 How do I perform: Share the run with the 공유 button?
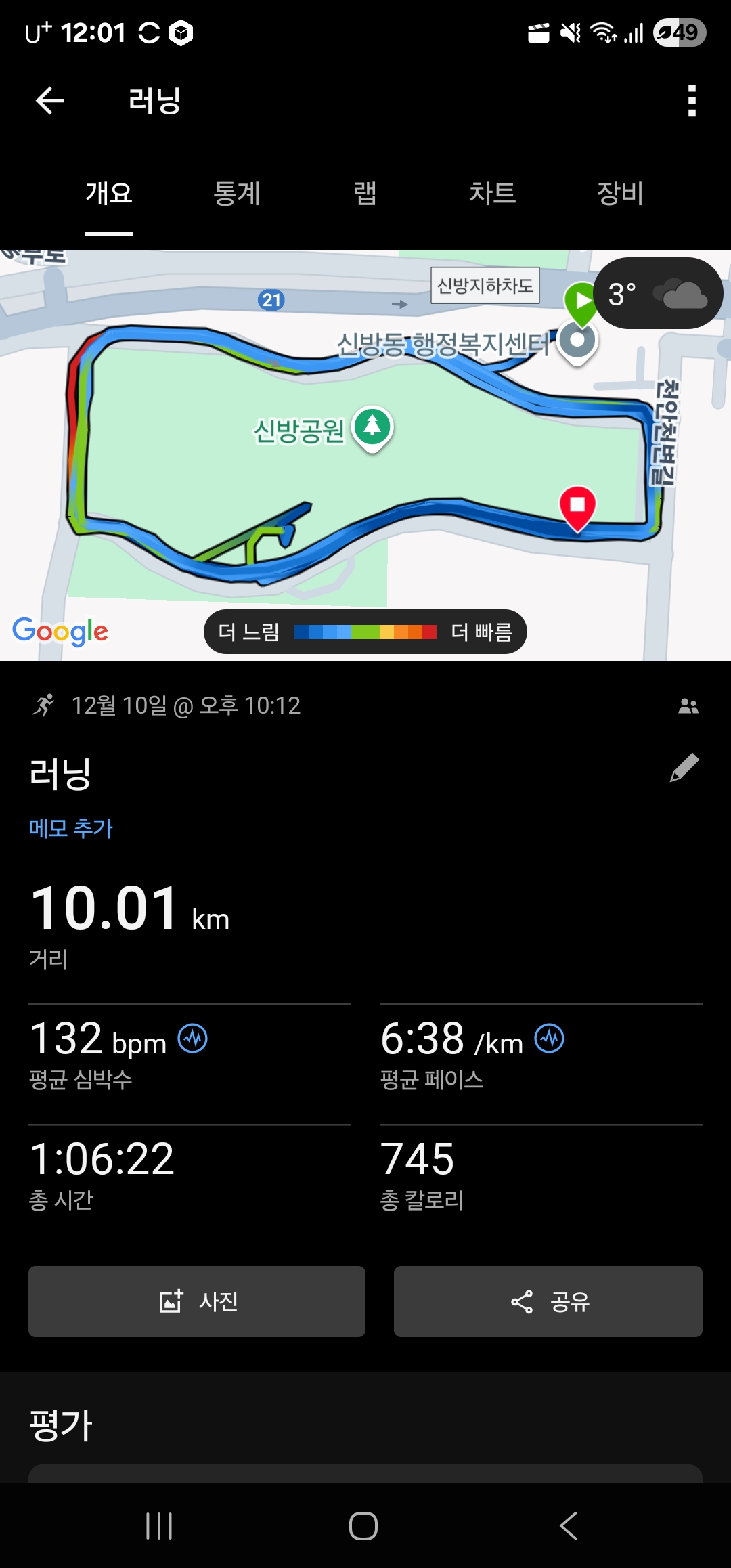548,1301
